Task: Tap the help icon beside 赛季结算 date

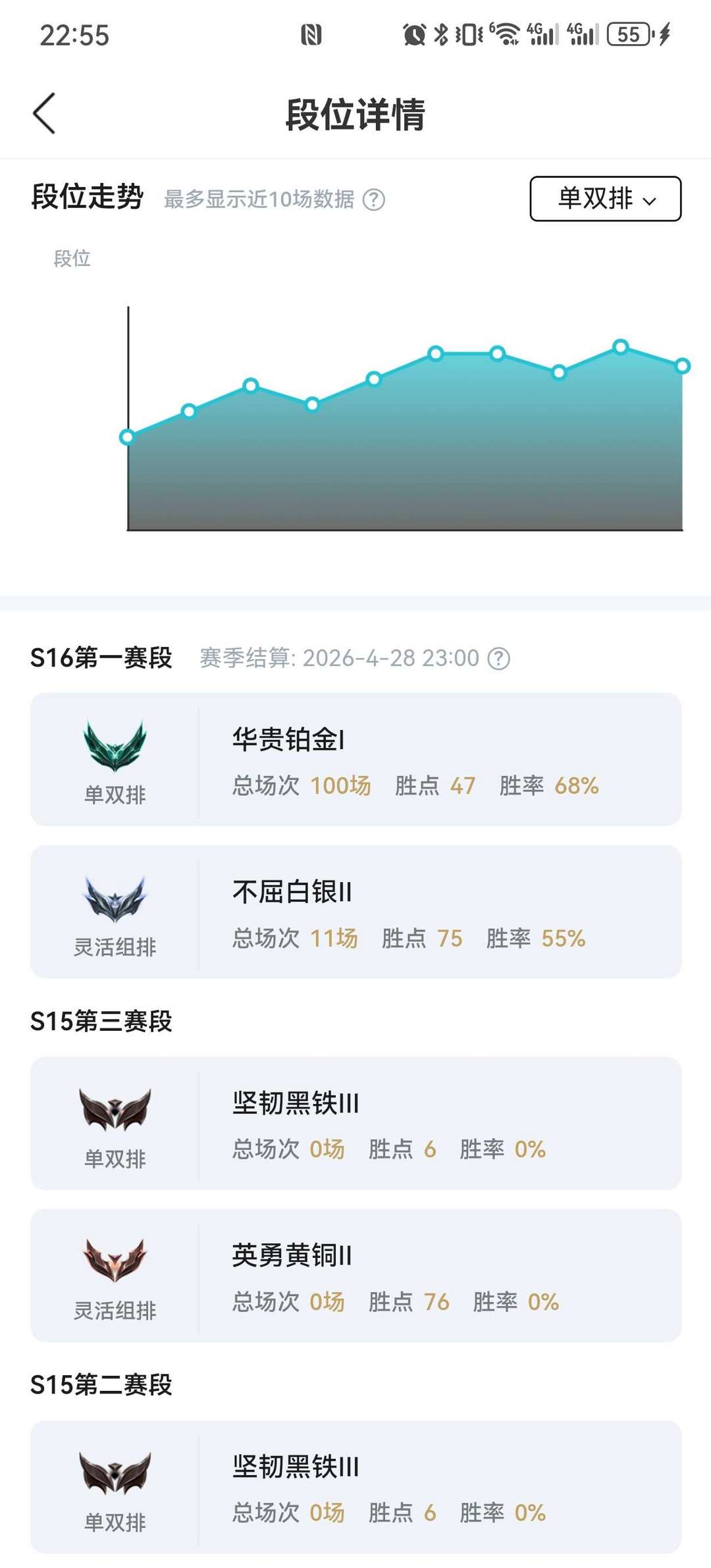Action: tap(498, 658)
